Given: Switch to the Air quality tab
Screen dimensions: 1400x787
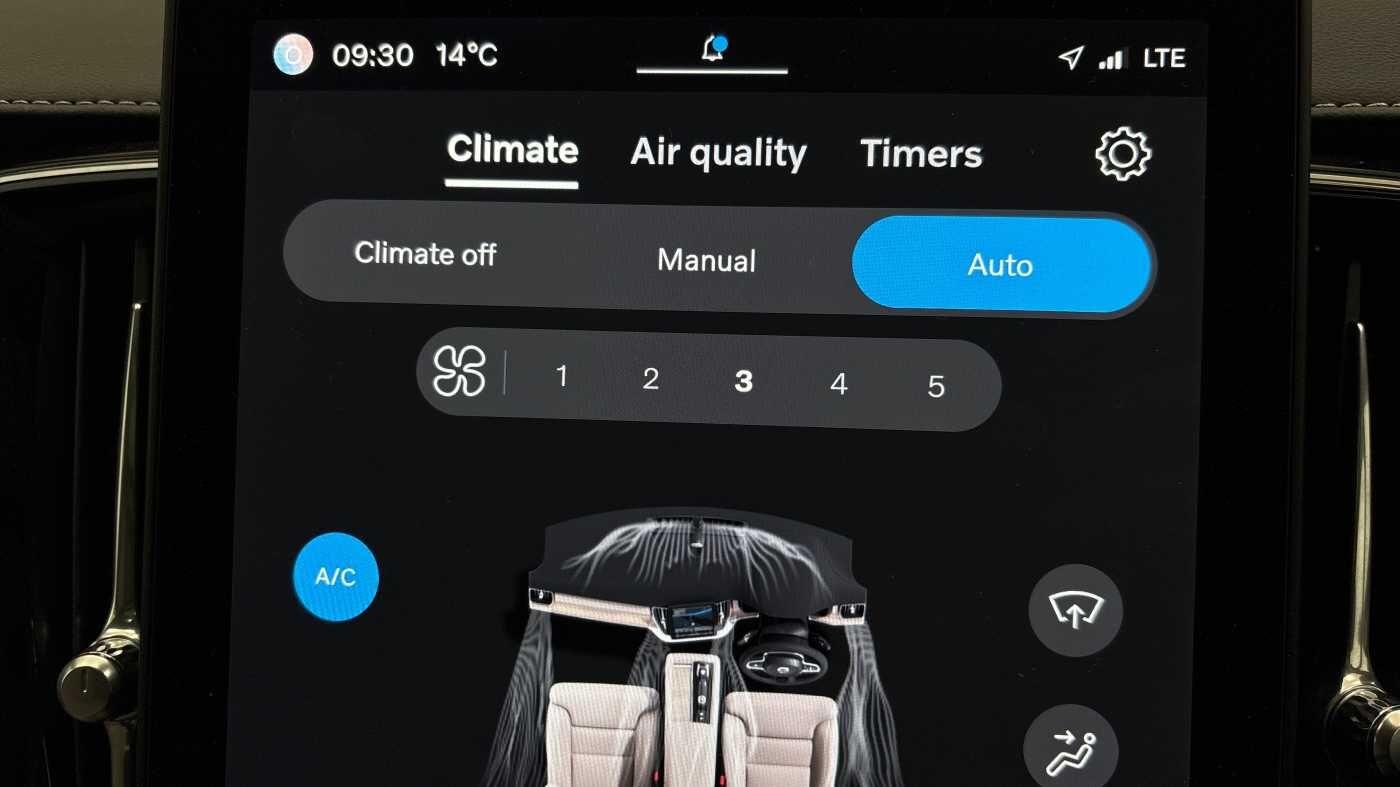Looking at the screenshot, I should click(x=718, y=153).
